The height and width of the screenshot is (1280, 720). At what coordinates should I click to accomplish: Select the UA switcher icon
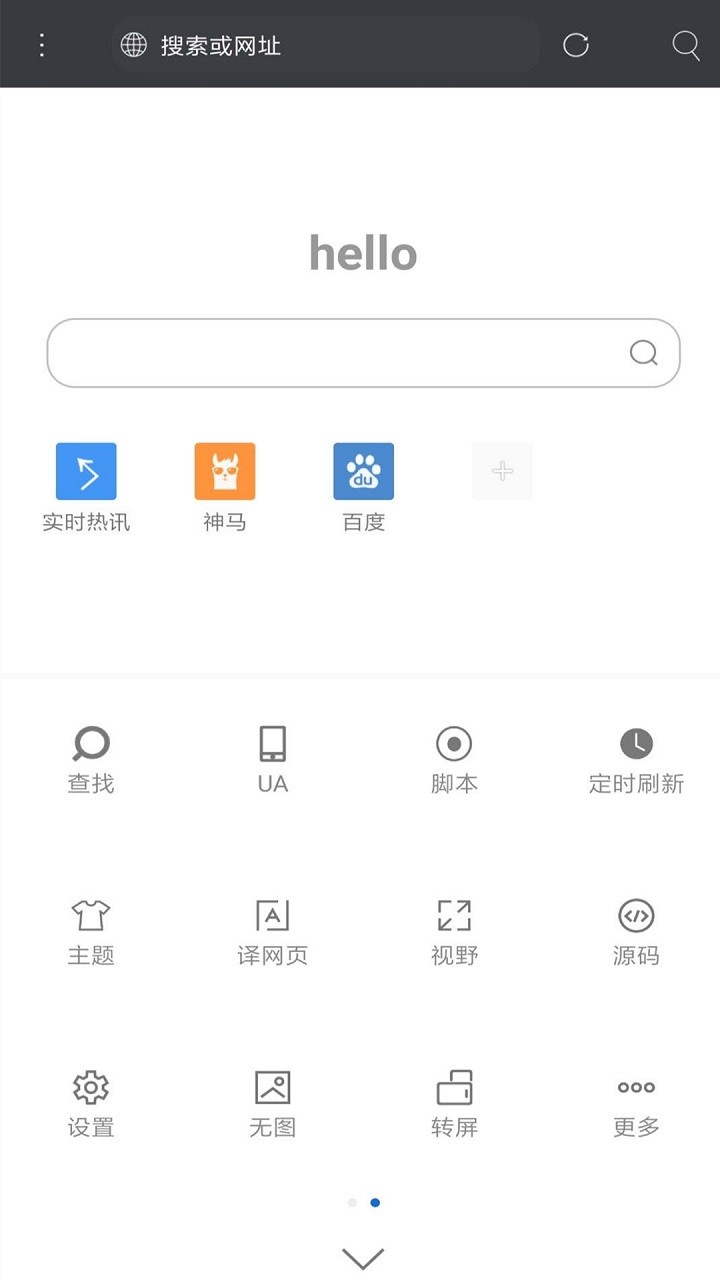click(x=271, y=758)
